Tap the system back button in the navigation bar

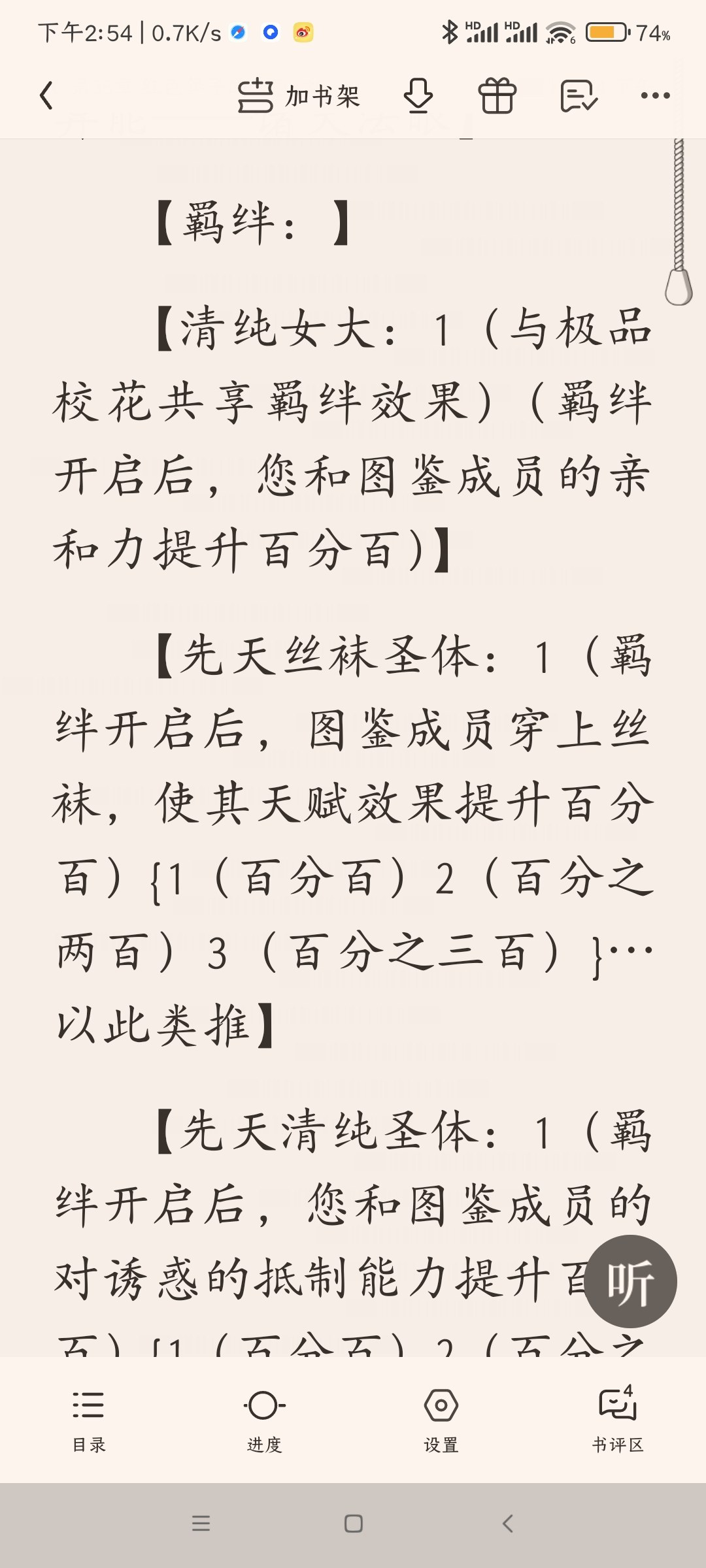pyautogui.click(x=507, y=1524)
